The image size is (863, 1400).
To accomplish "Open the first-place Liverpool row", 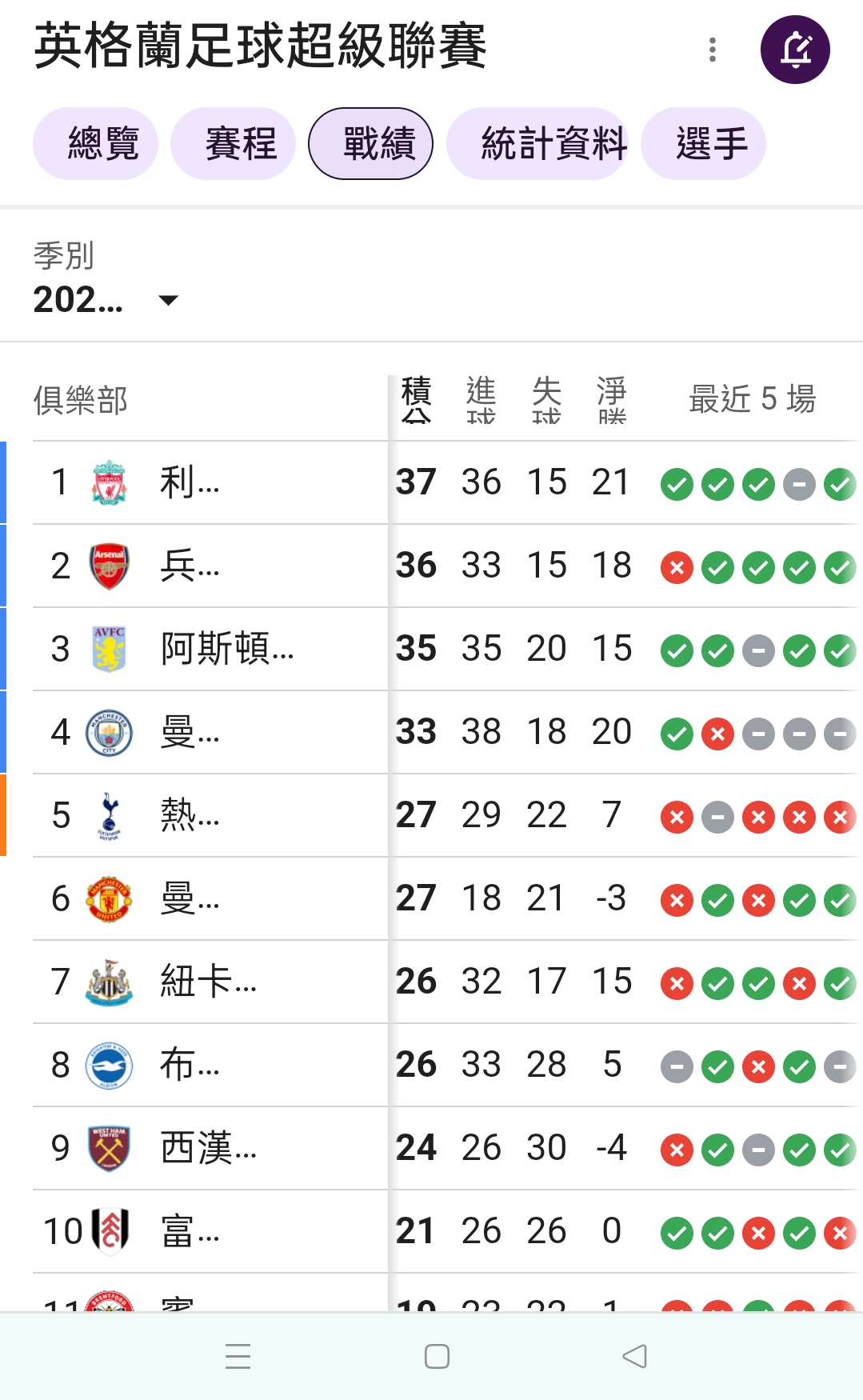I will coord(432,482).
